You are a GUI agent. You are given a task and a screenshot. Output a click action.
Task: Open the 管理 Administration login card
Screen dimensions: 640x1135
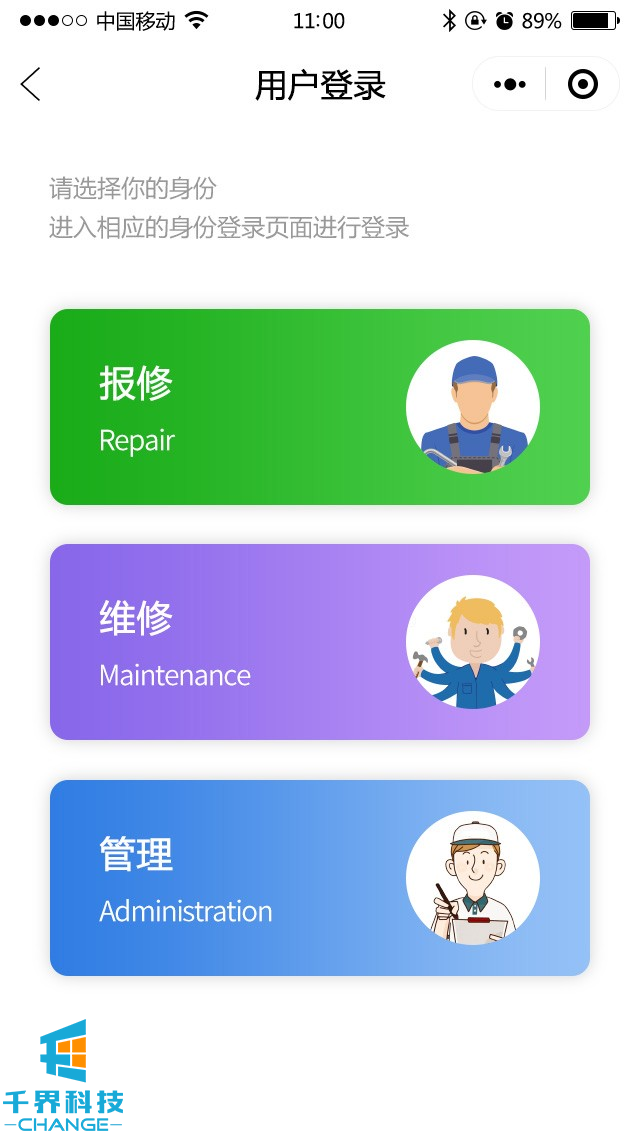(319, 878)
